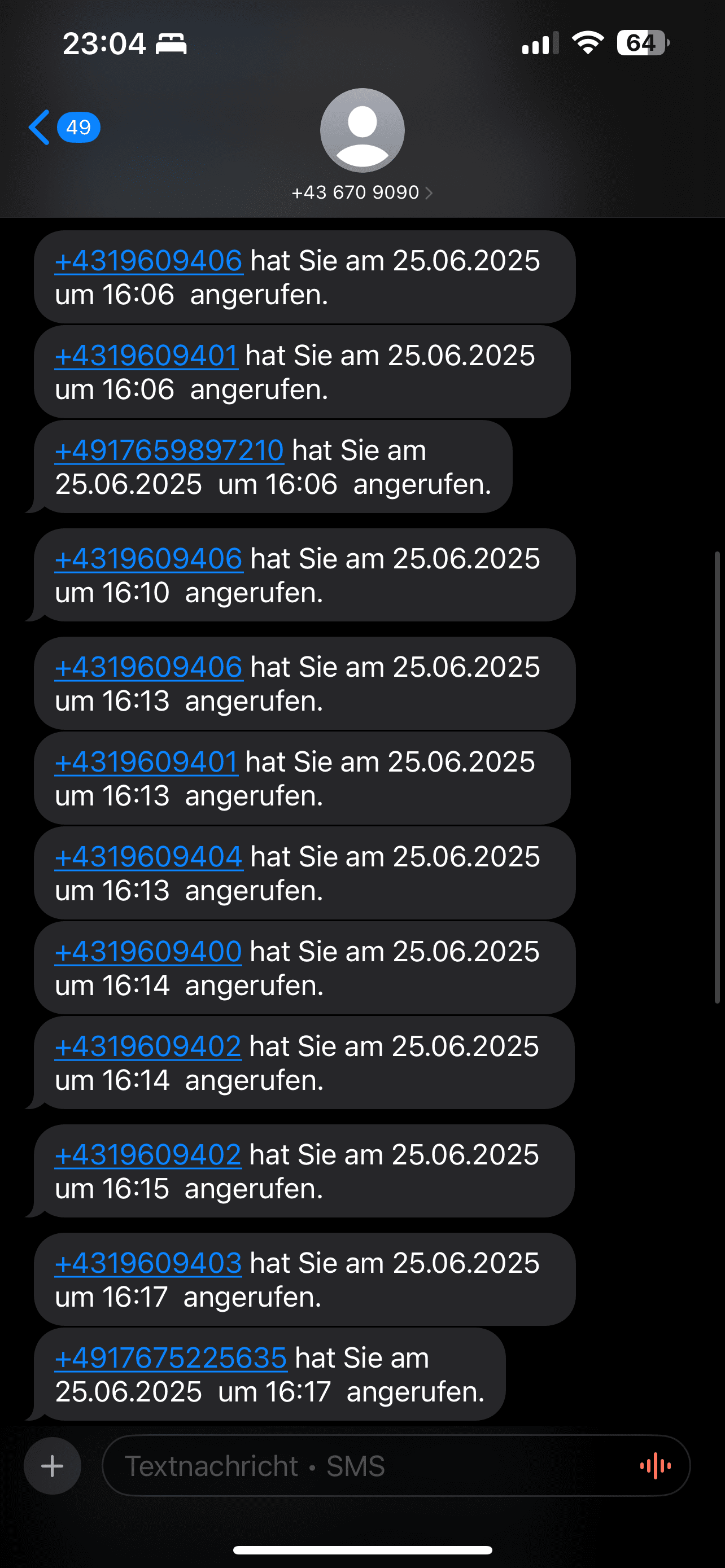Open the plus attachments menu

click(53, 1466)
